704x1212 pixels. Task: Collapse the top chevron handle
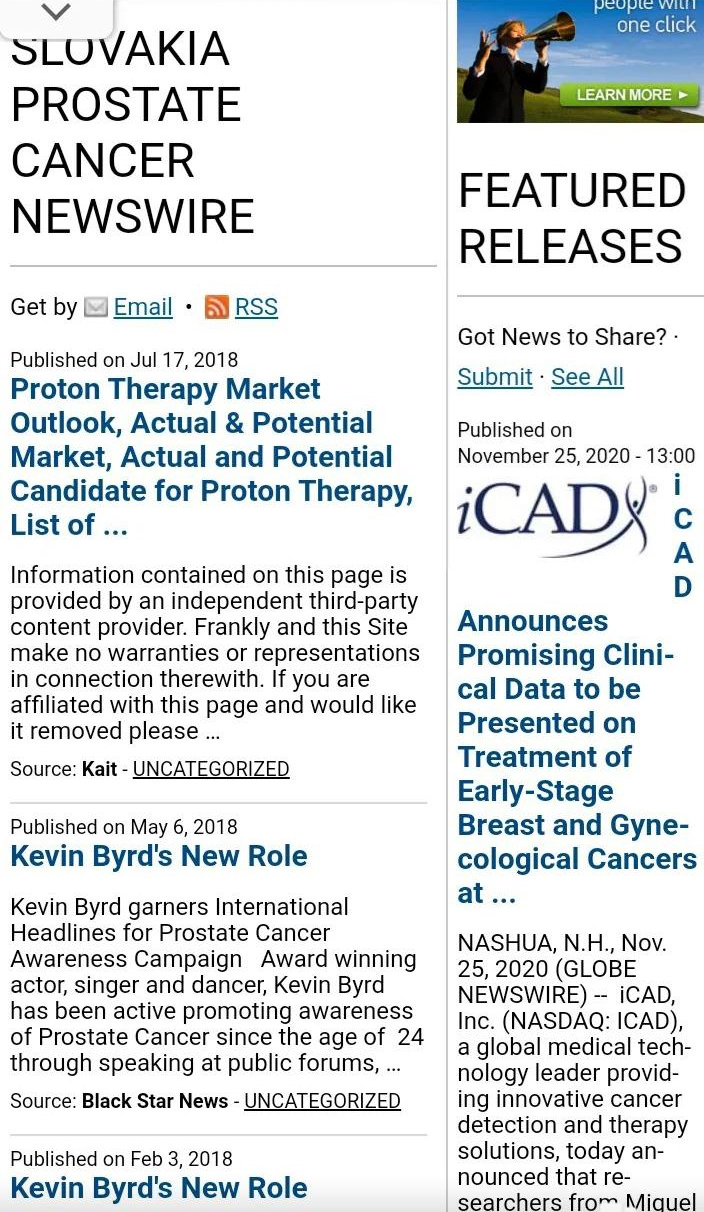tap(56, 14)
